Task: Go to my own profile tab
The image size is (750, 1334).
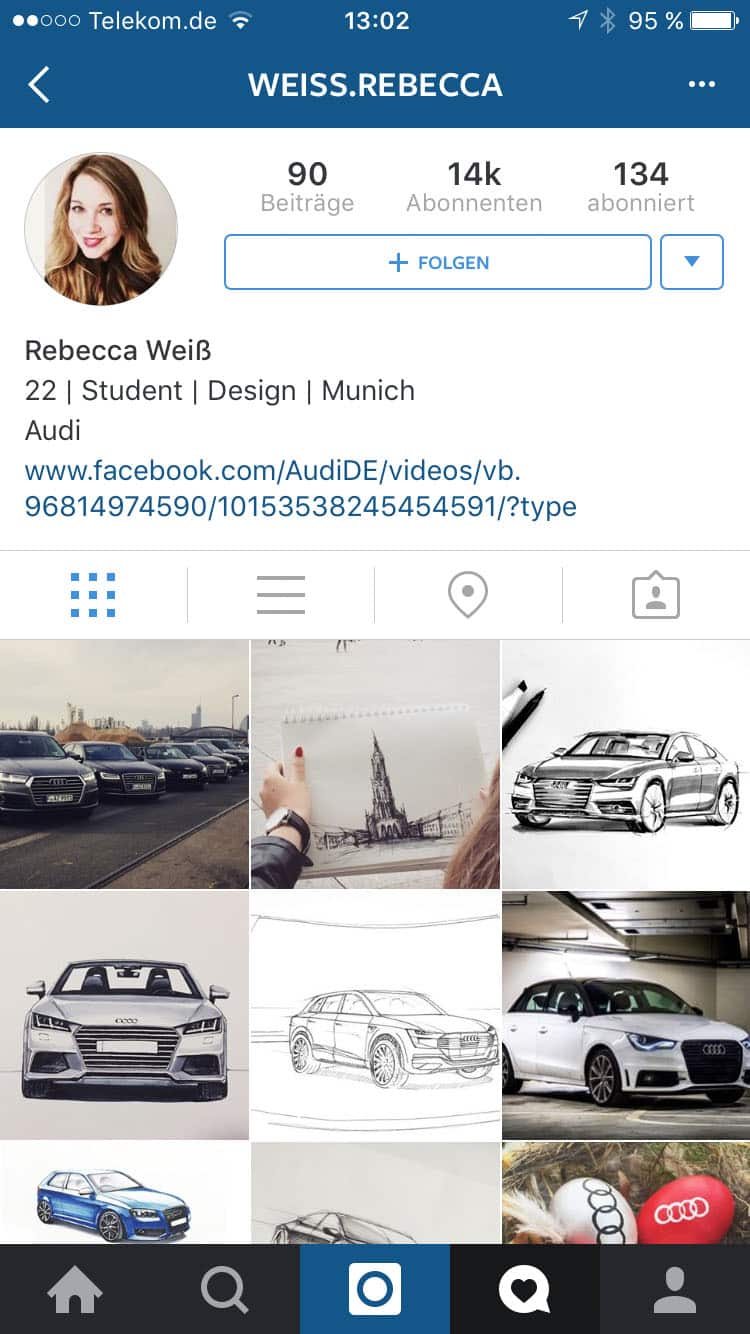Action: pyautogui.click(x=675, y=1290)
